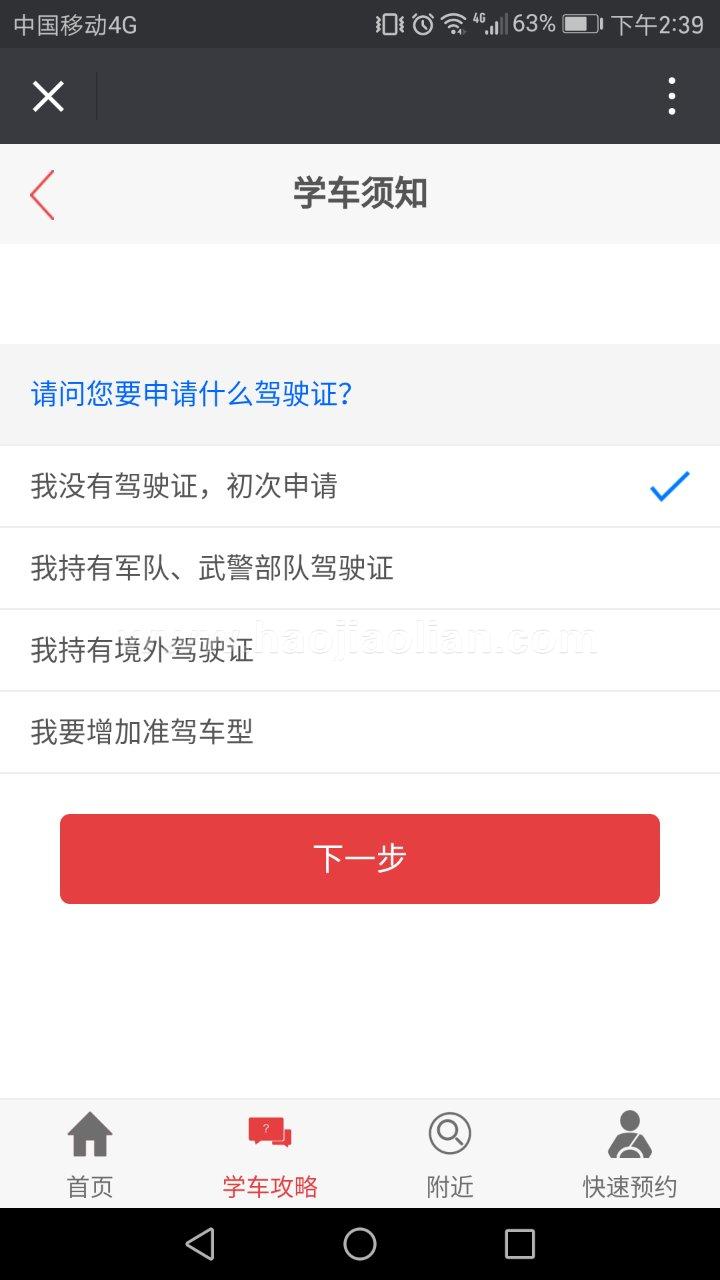
Task: Go back using the red arrow
Action: (42, 194)
